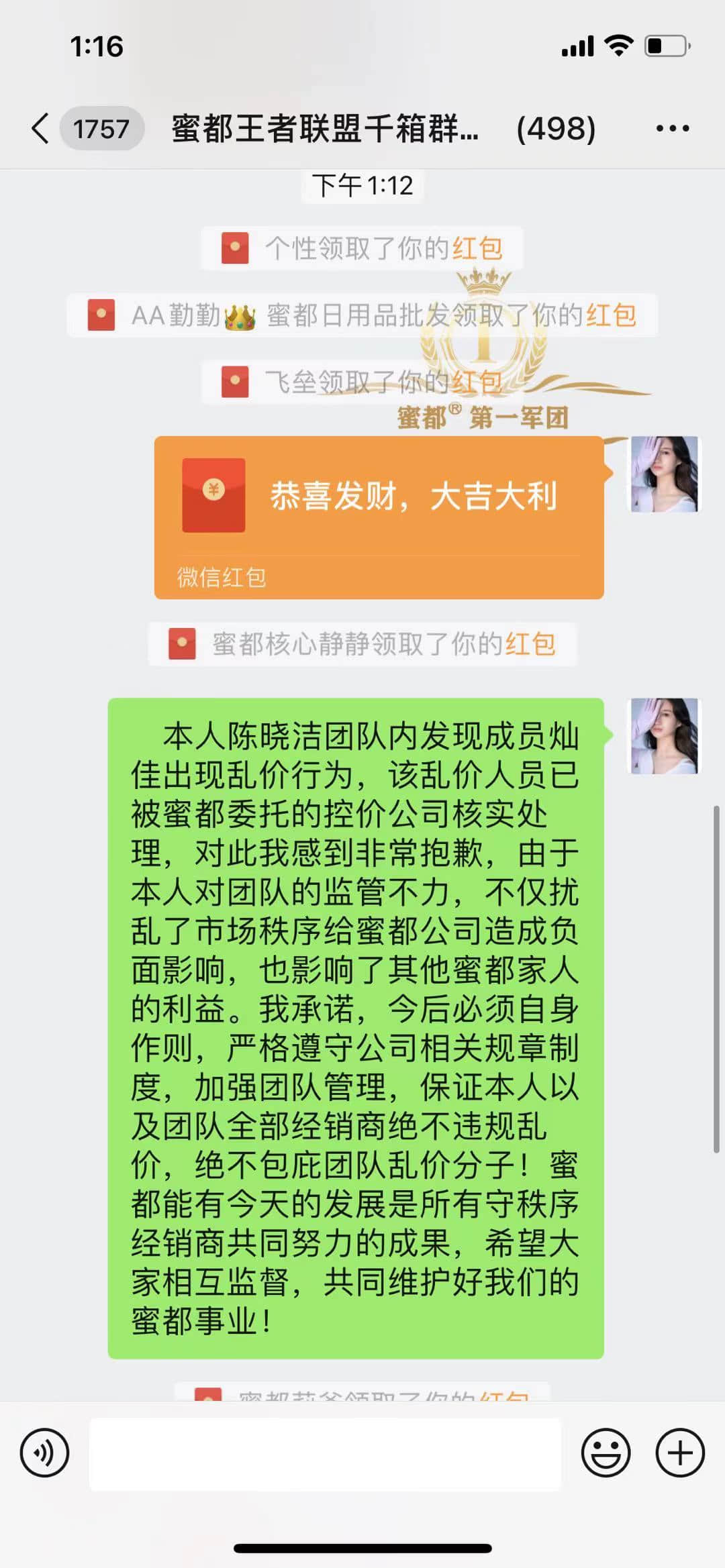Image resolution: width=725 pixels, height=1568 pixels.
Task: Go back to the chat list
Action: 42,128
